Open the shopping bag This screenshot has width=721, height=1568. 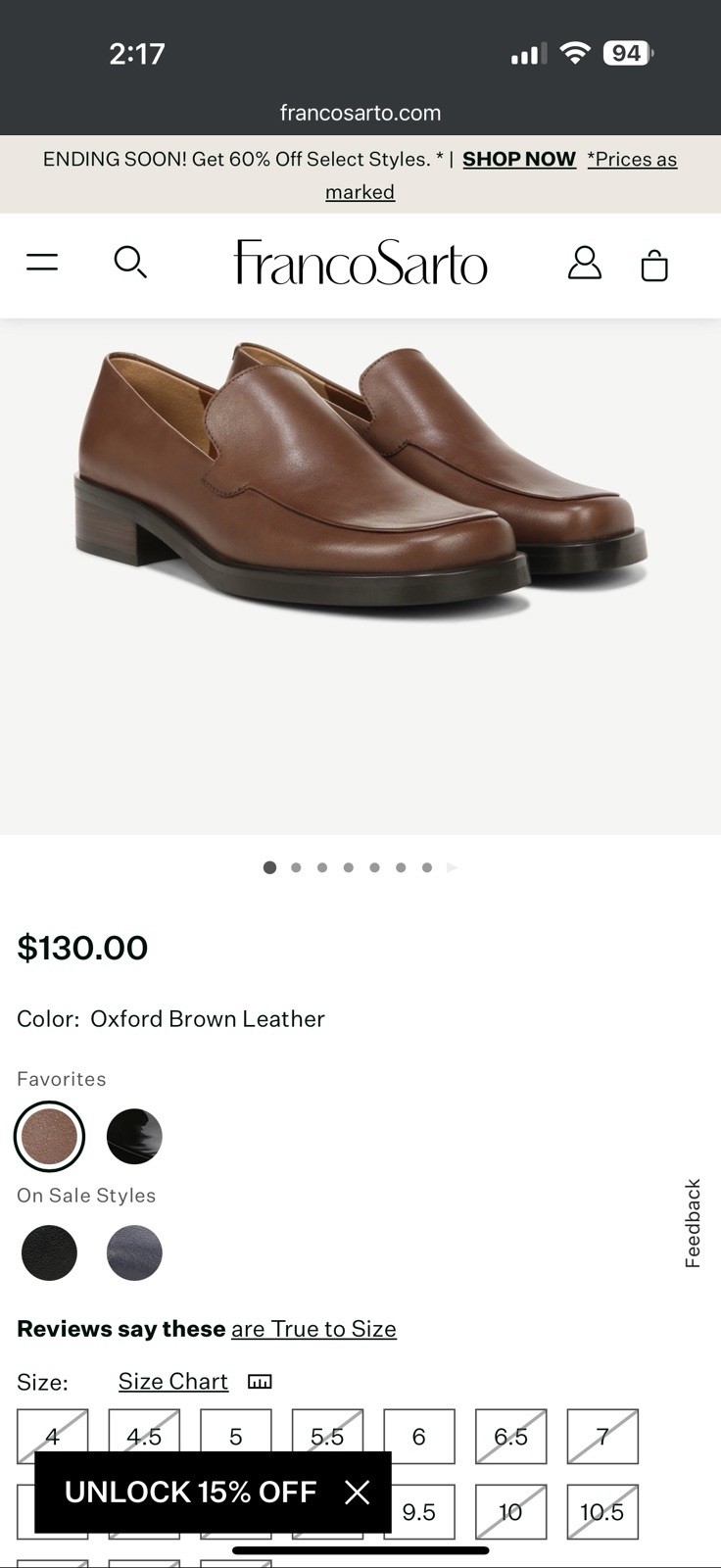coord(654,265)
